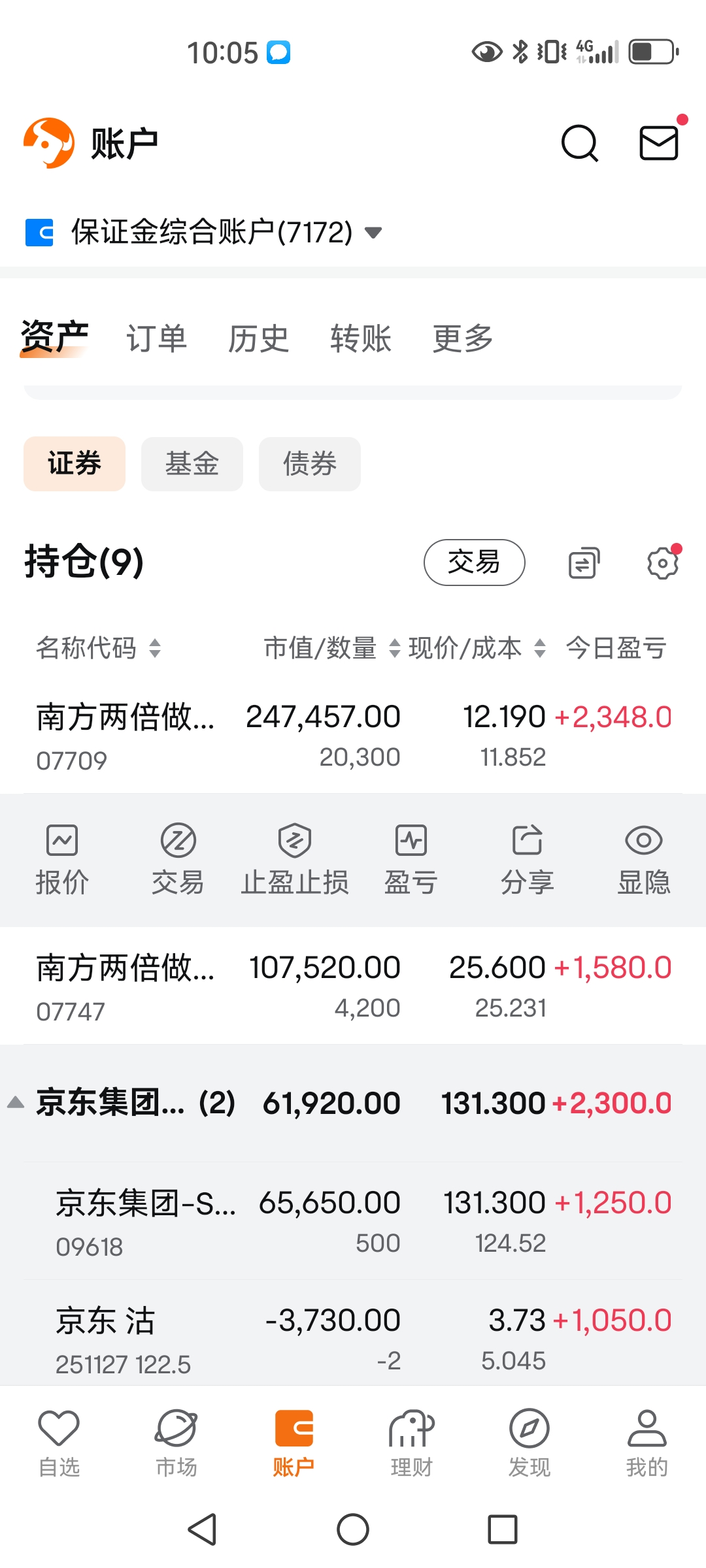Select the 债券 chip
706x1568 pixels.
(x=309, y=464)
